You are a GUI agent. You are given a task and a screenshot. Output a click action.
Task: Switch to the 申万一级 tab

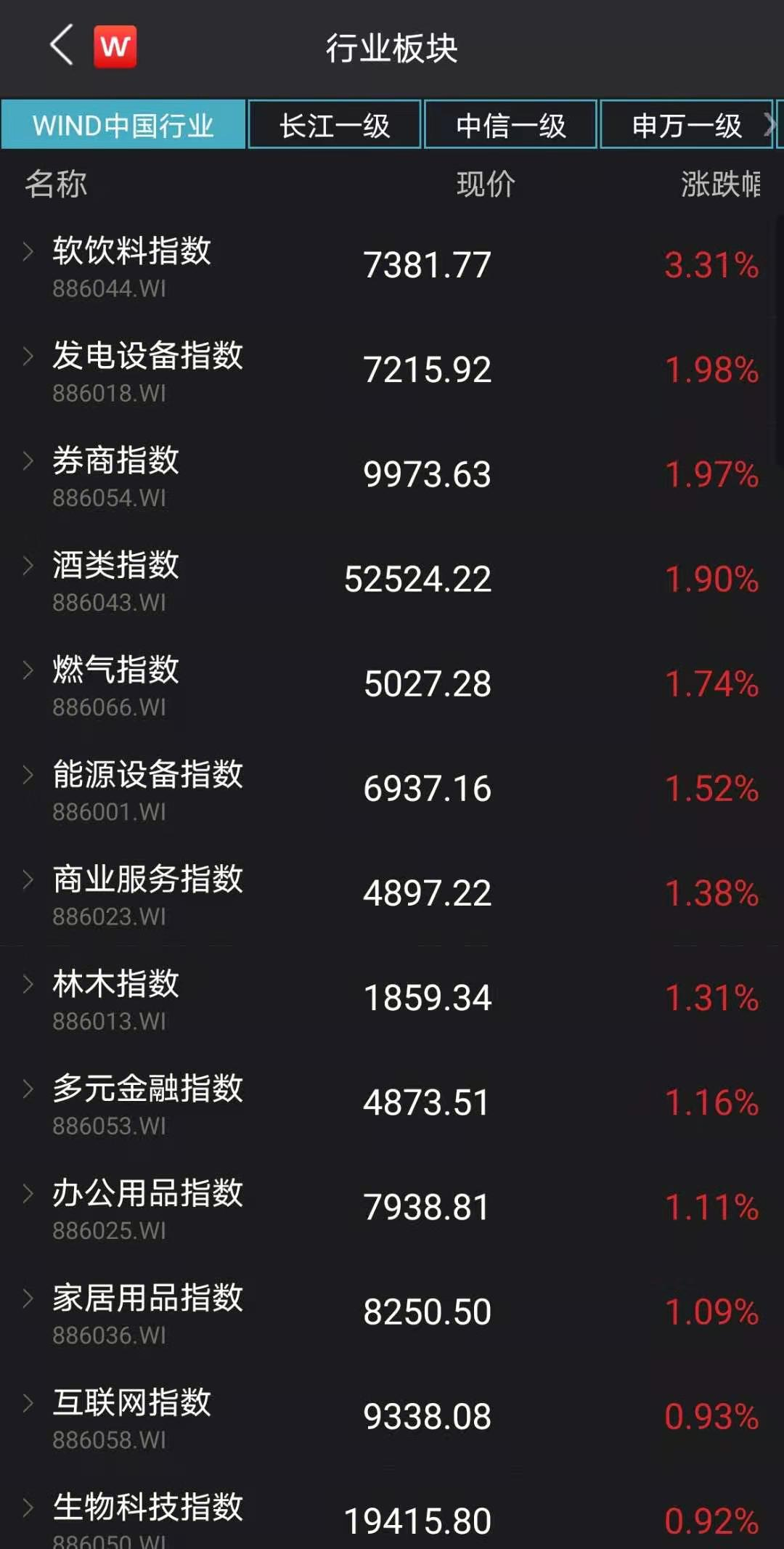[687, 125]
